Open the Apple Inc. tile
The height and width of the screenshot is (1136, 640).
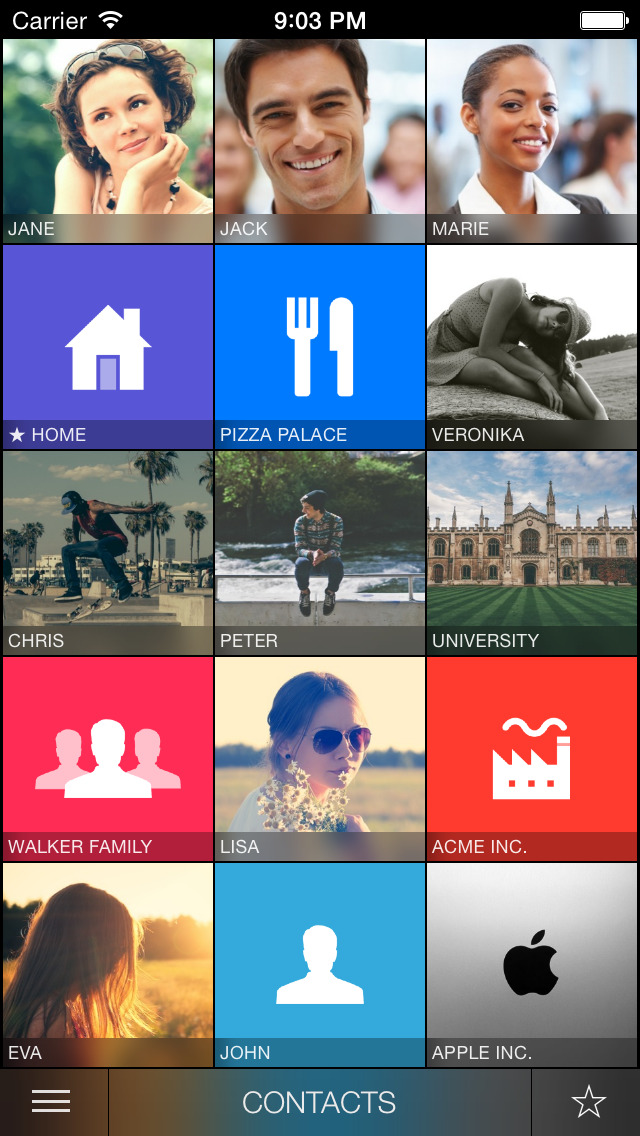point(532,964)
